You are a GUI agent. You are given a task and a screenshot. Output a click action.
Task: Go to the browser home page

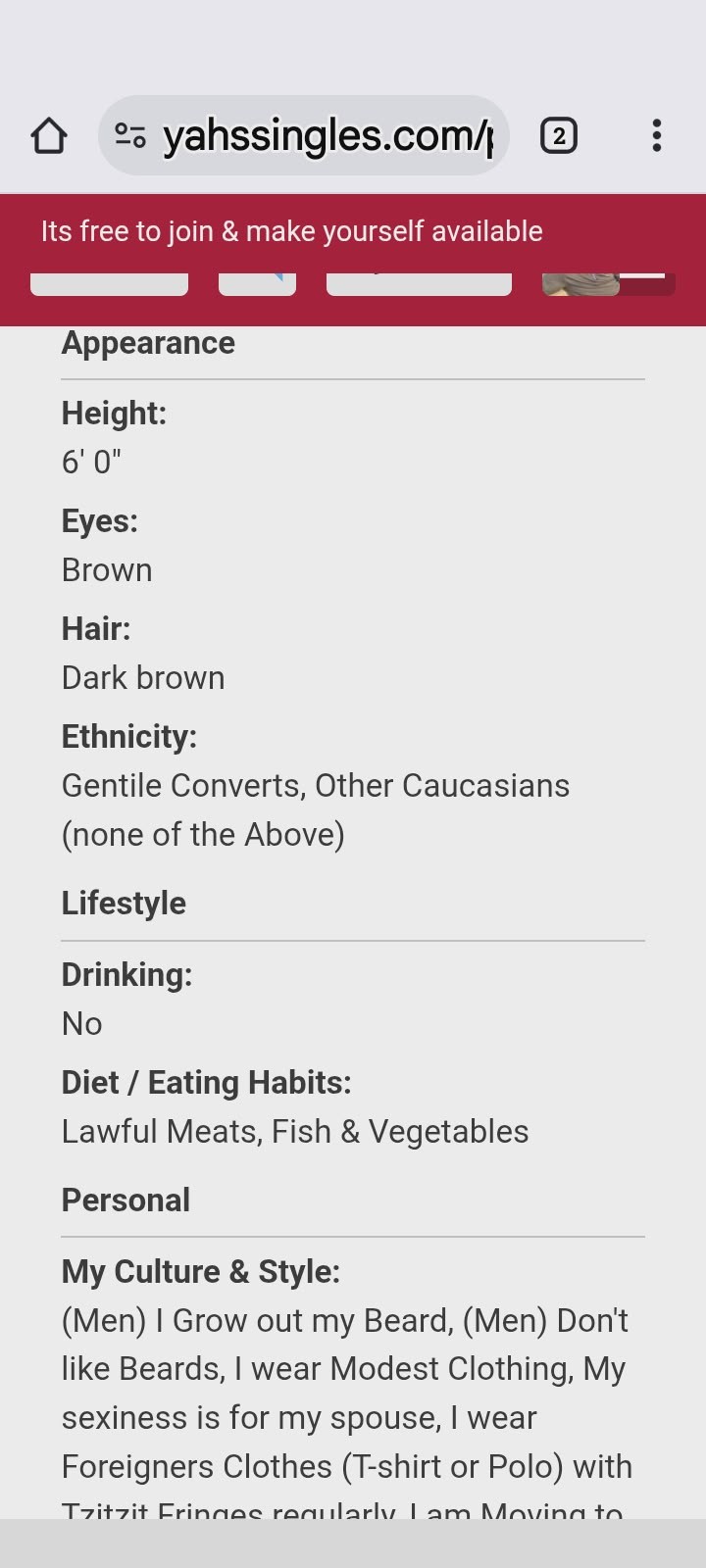click(x=49, y=136)
